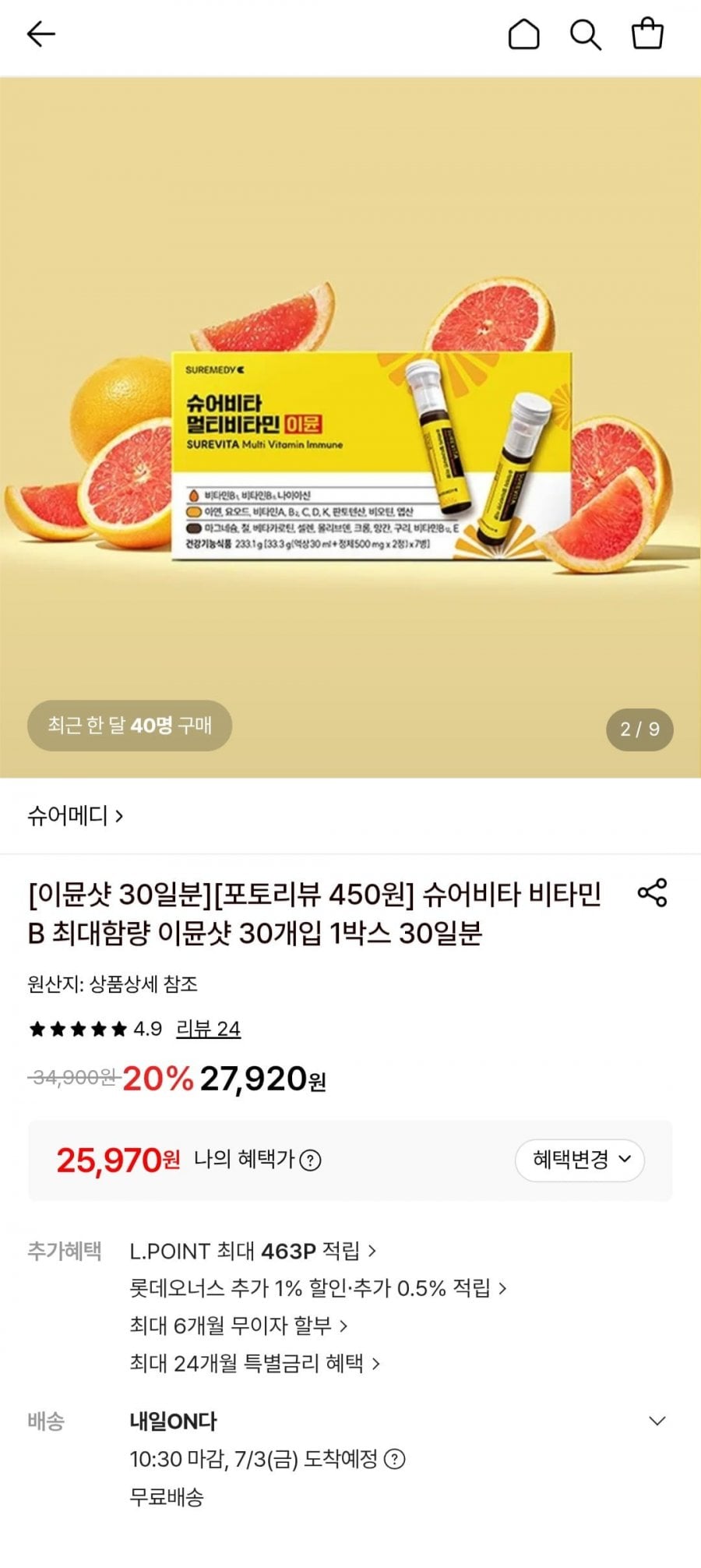Open the home icon
The height and width of the screenshot is (1568, 701).
point(523,34)
